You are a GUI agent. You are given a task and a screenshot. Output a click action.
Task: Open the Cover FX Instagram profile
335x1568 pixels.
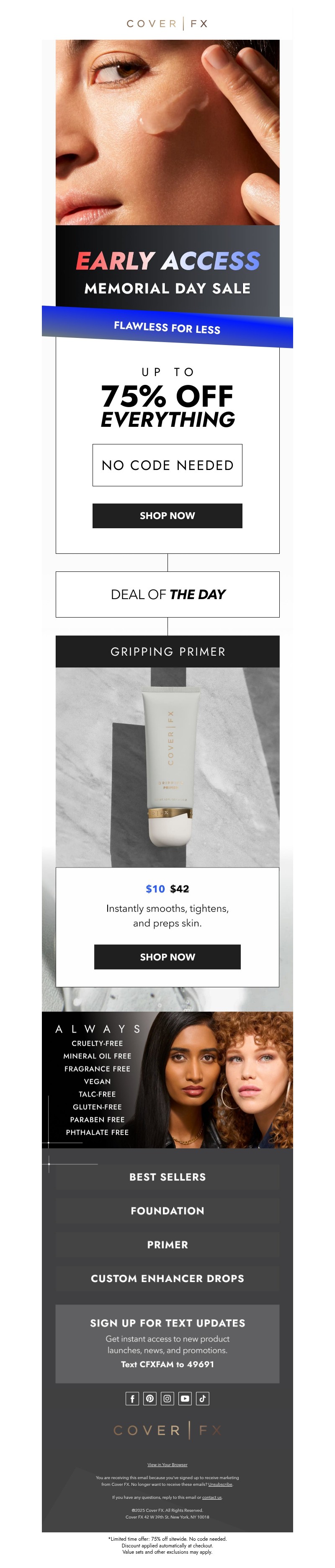[167, 1398]
